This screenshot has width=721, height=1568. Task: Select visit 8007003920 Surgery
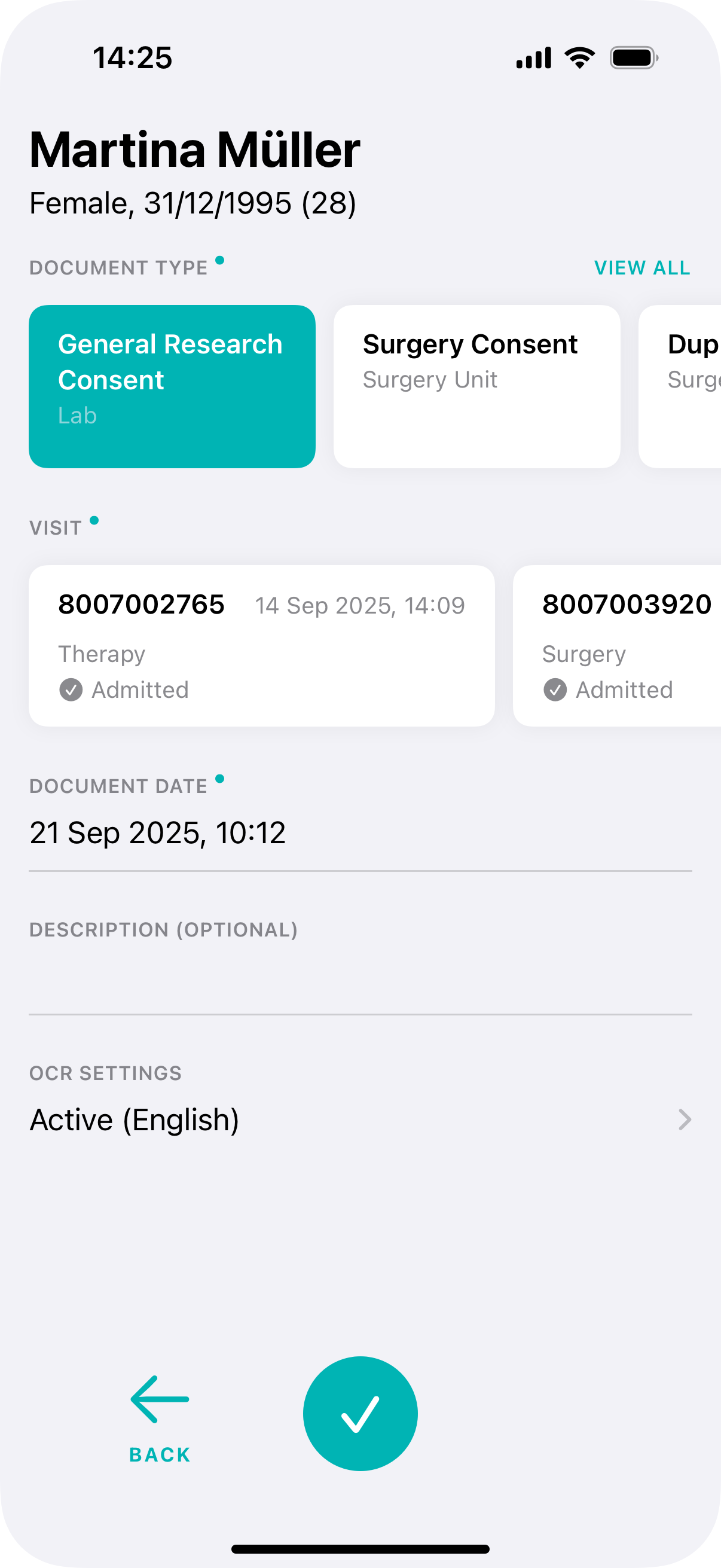618,645
